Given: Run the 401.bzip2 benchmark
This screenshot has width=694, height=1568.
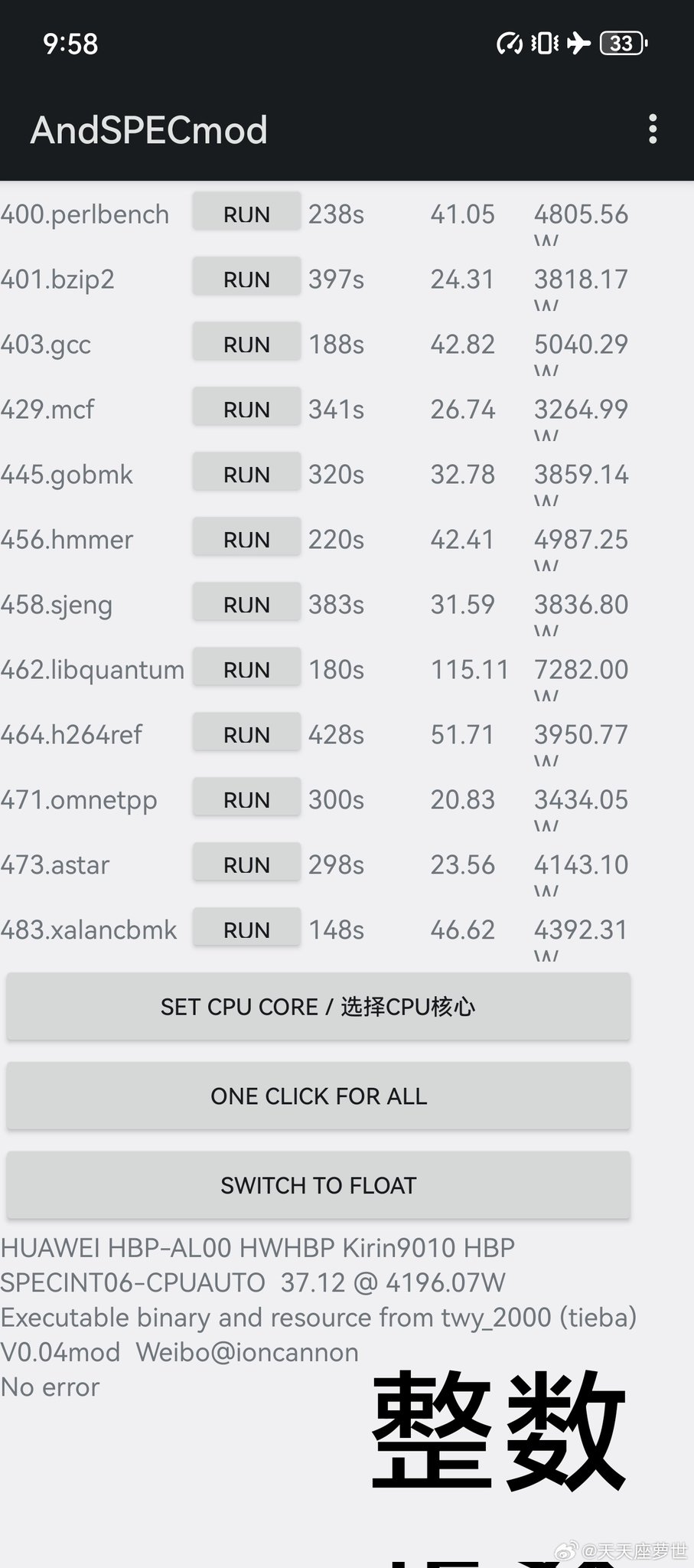Looking at the screenshot, I should 246,279.
